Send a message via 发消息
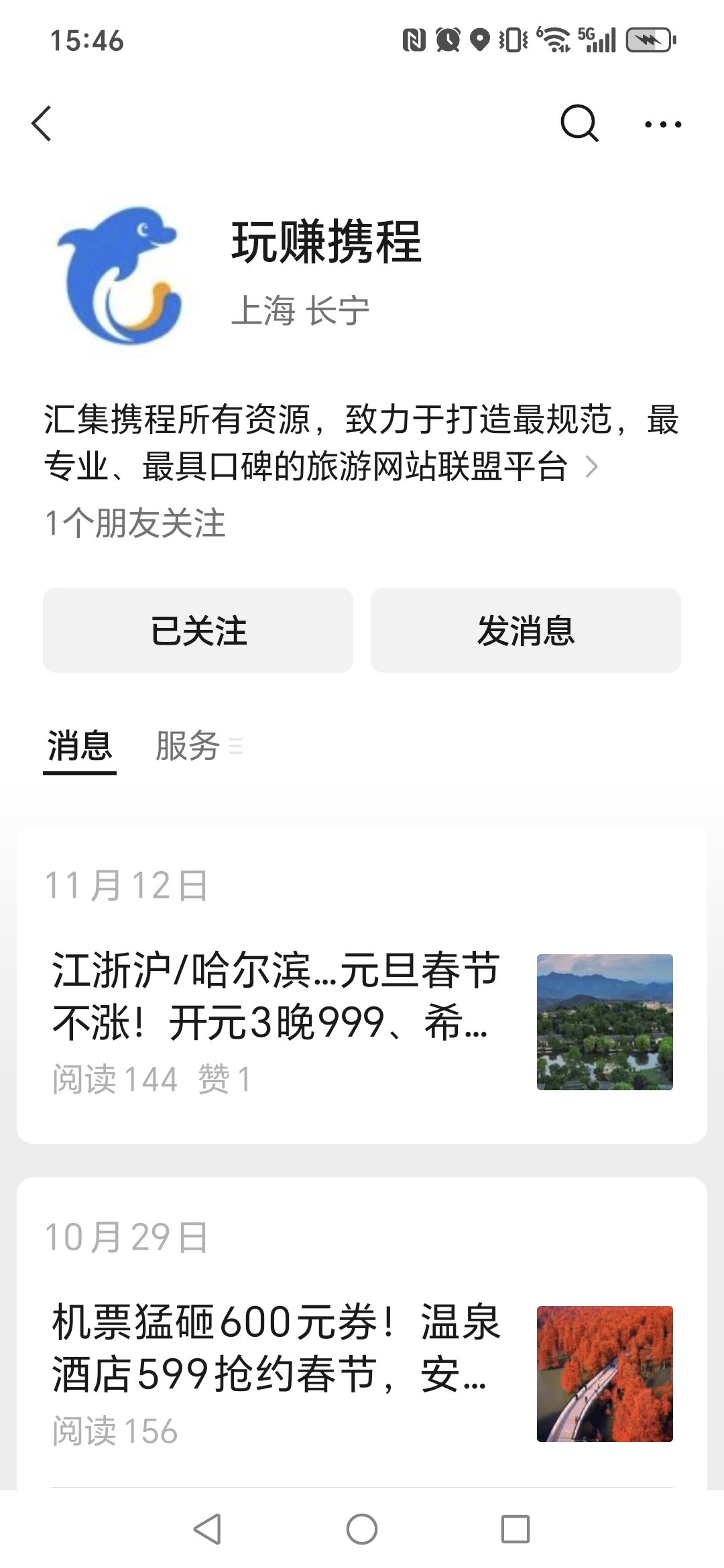 pyautogui.click(x=526, y=631)
